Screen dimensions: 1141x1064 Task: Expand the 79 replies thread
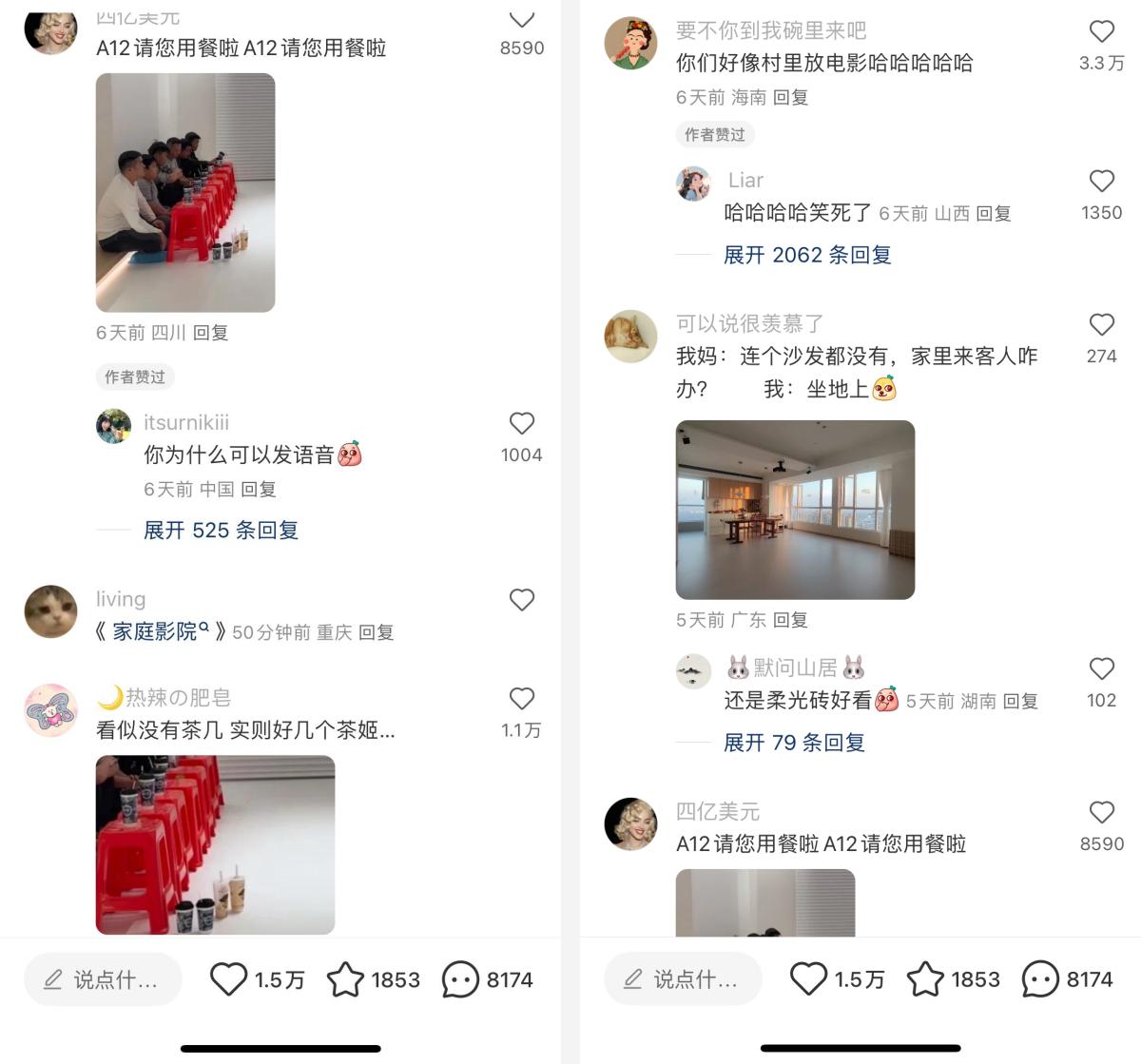[794, 743]
